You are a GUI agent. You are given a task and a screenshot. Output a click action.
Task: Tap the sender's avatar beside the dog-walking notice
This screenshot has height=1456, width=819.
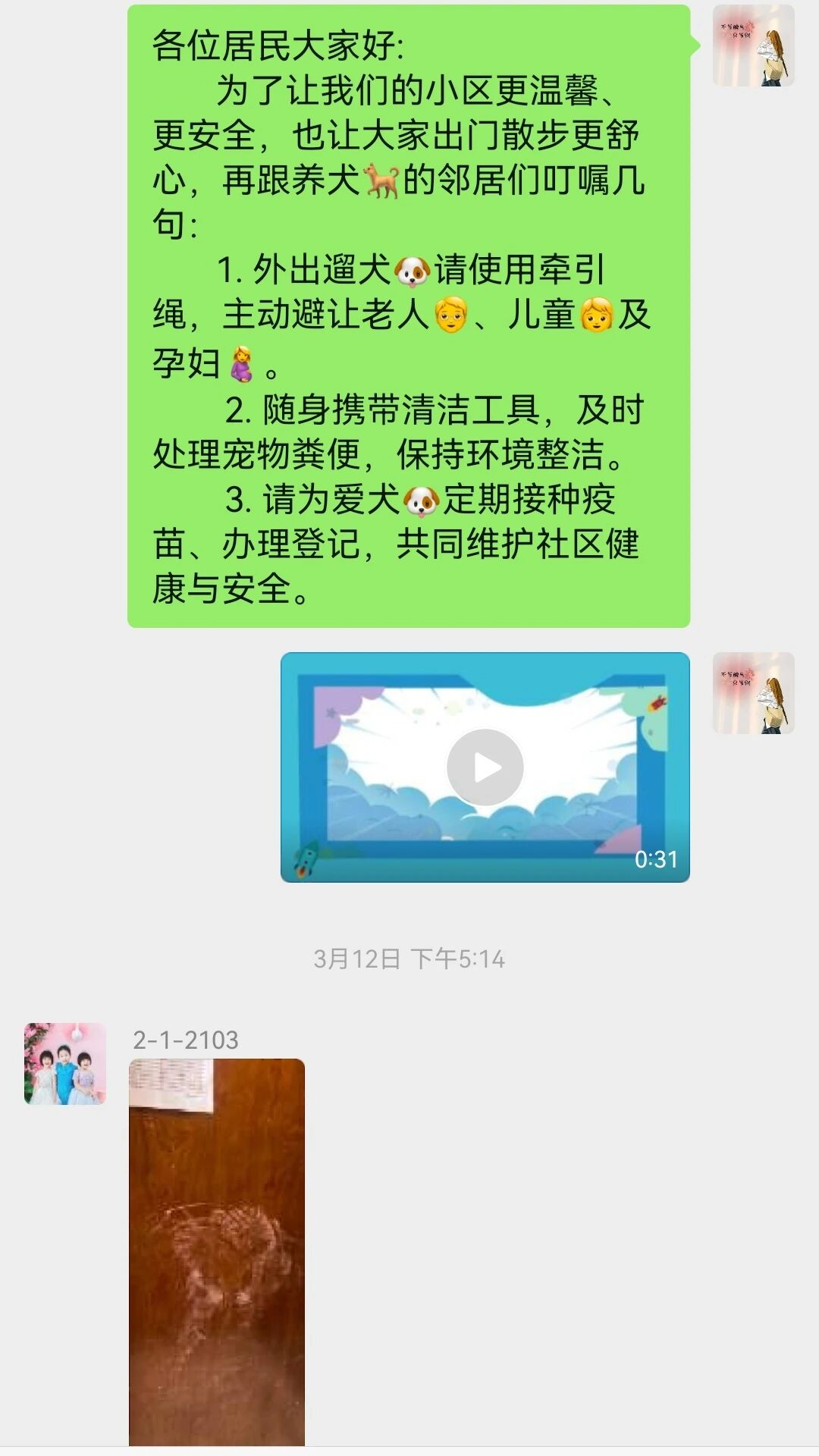tap(753, 45)
